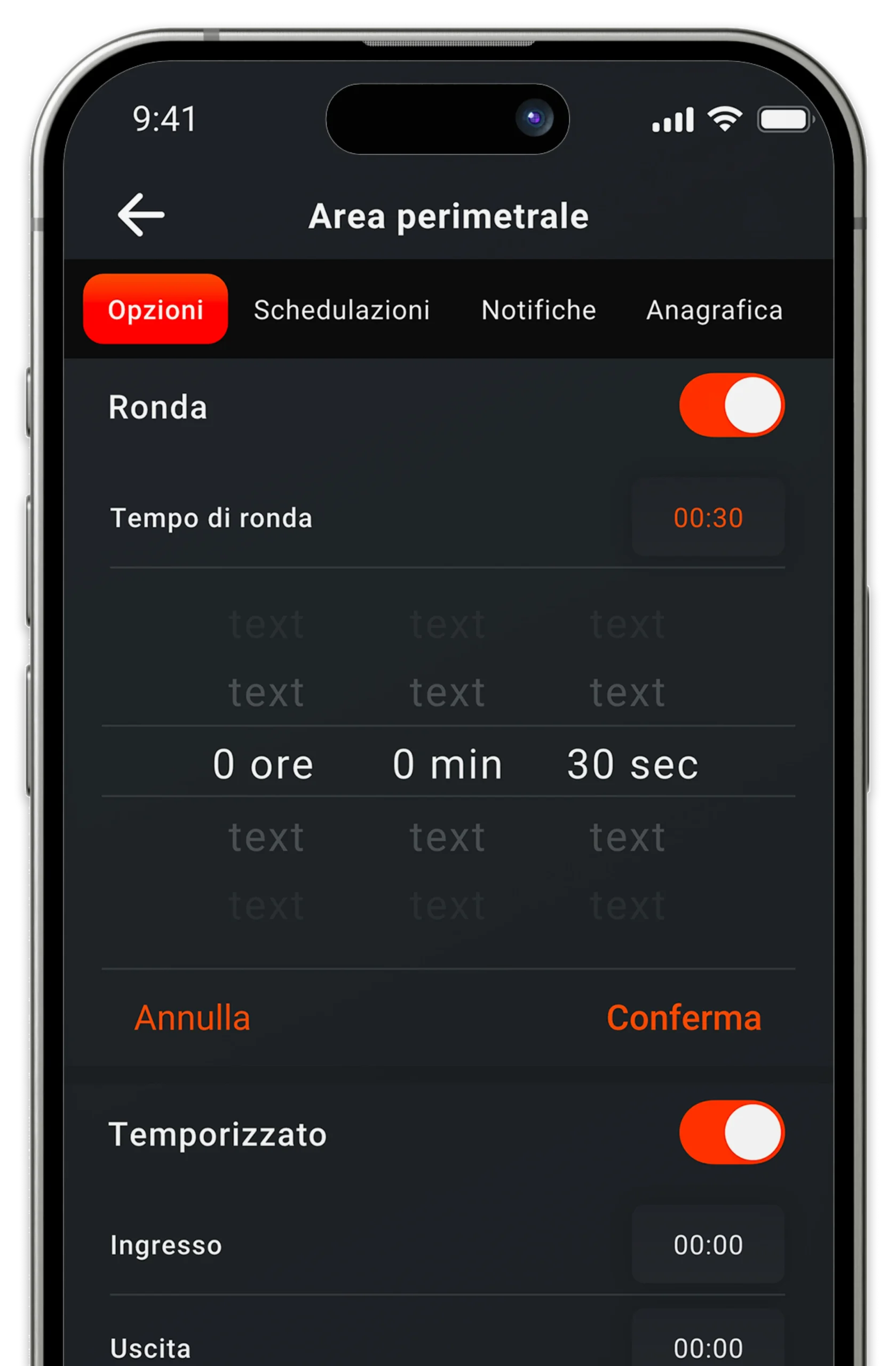This screenshot has width=896, height=1366.
Task: Open the Notifiche tab
Action: (538, 311)
